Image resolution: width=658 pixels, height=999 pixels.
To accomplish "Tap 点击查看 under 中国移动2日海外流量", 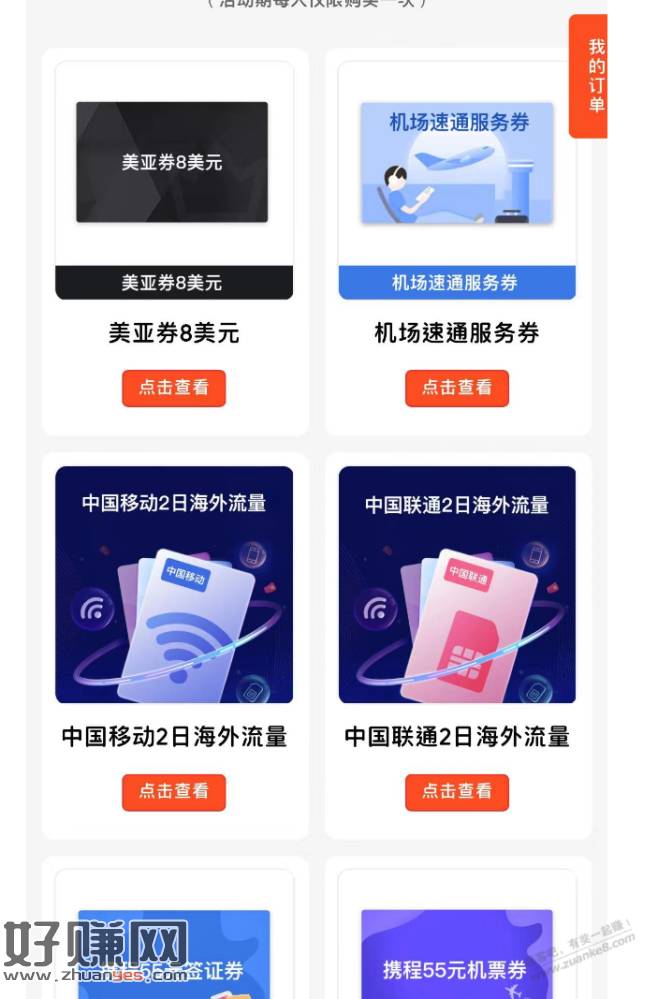I will coord(174,792).
